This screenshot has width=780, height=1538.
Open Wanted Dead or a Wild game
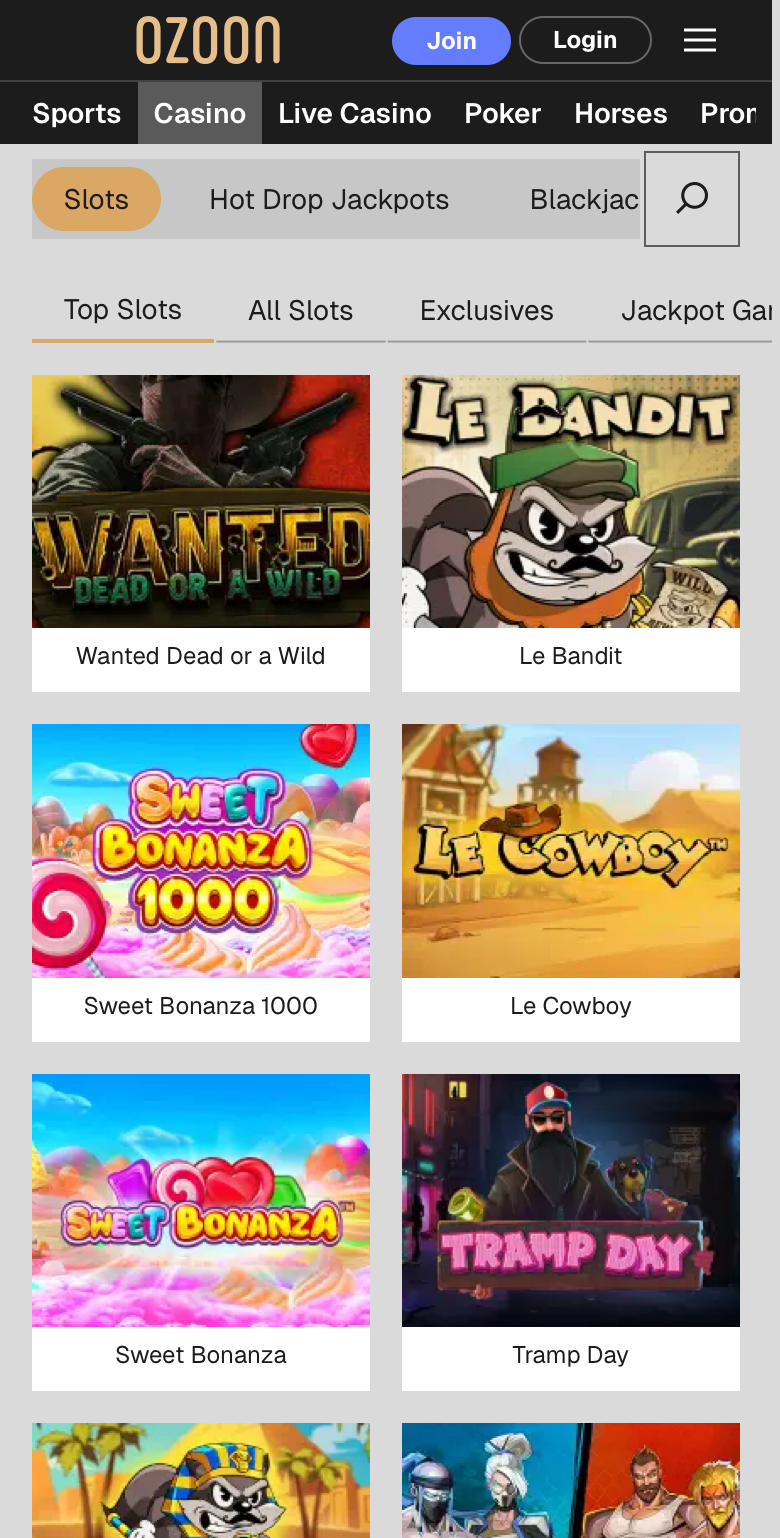pos(201,533)
